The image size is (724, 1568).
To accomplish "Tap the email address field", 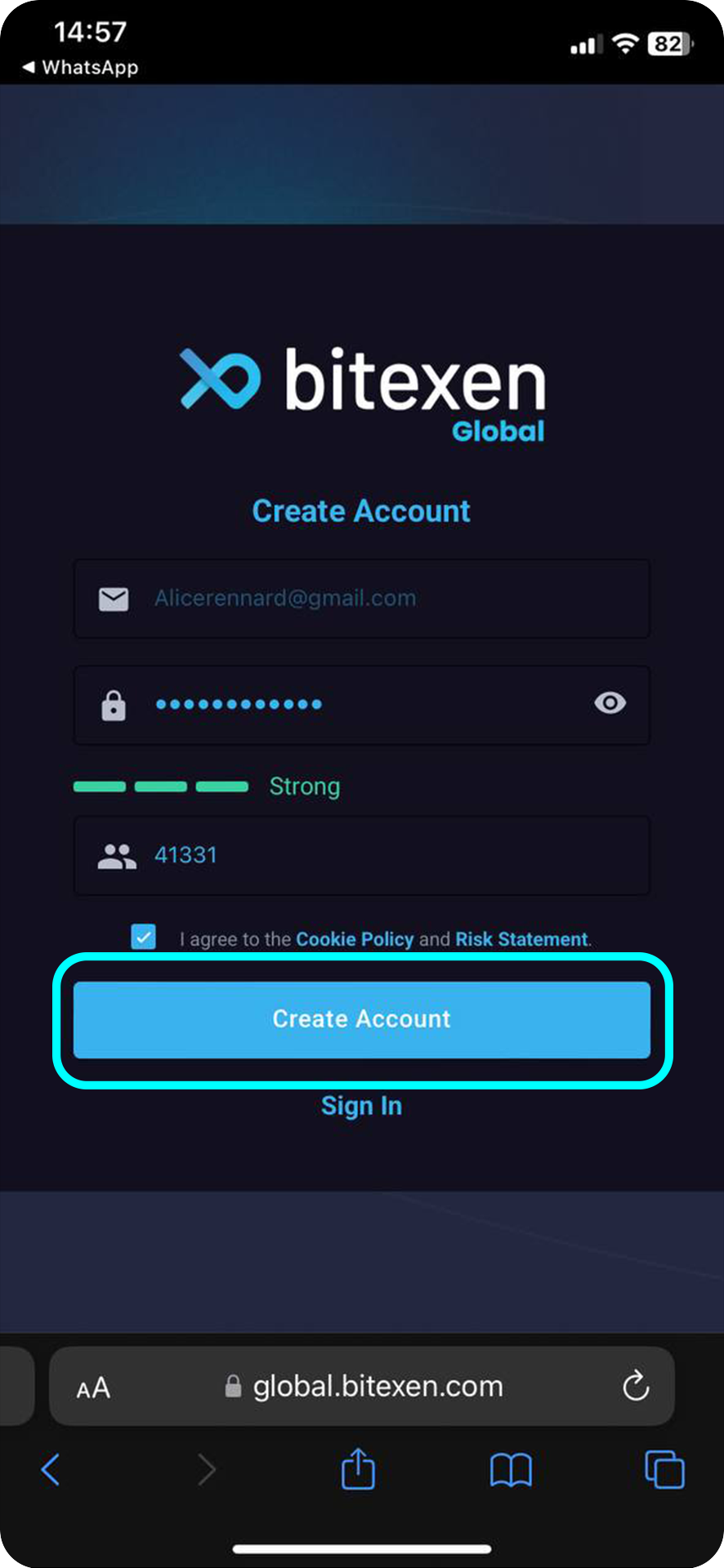I will coord(362,599).
